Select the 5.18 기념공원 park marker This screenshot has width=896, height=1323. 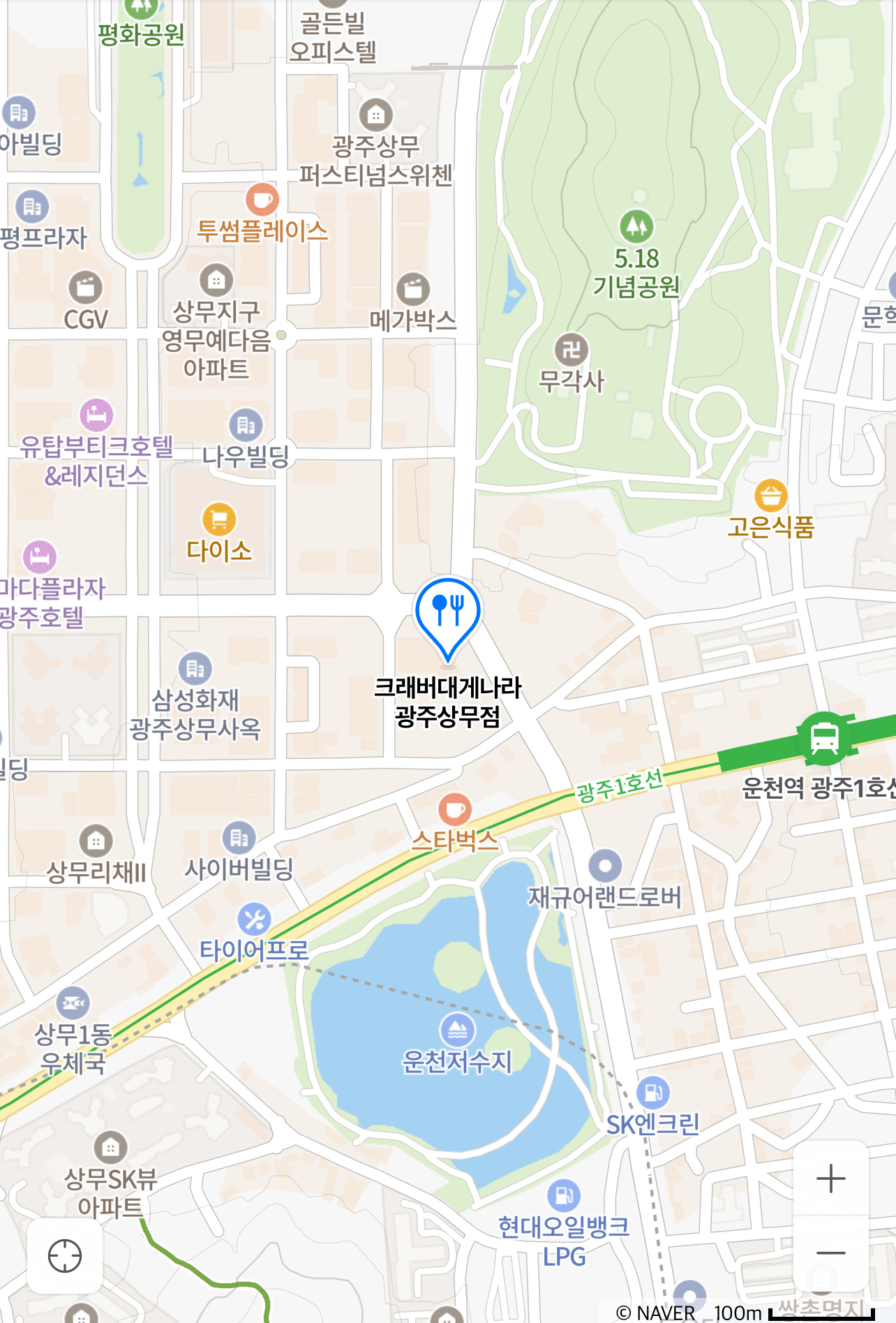coord(636,227)
